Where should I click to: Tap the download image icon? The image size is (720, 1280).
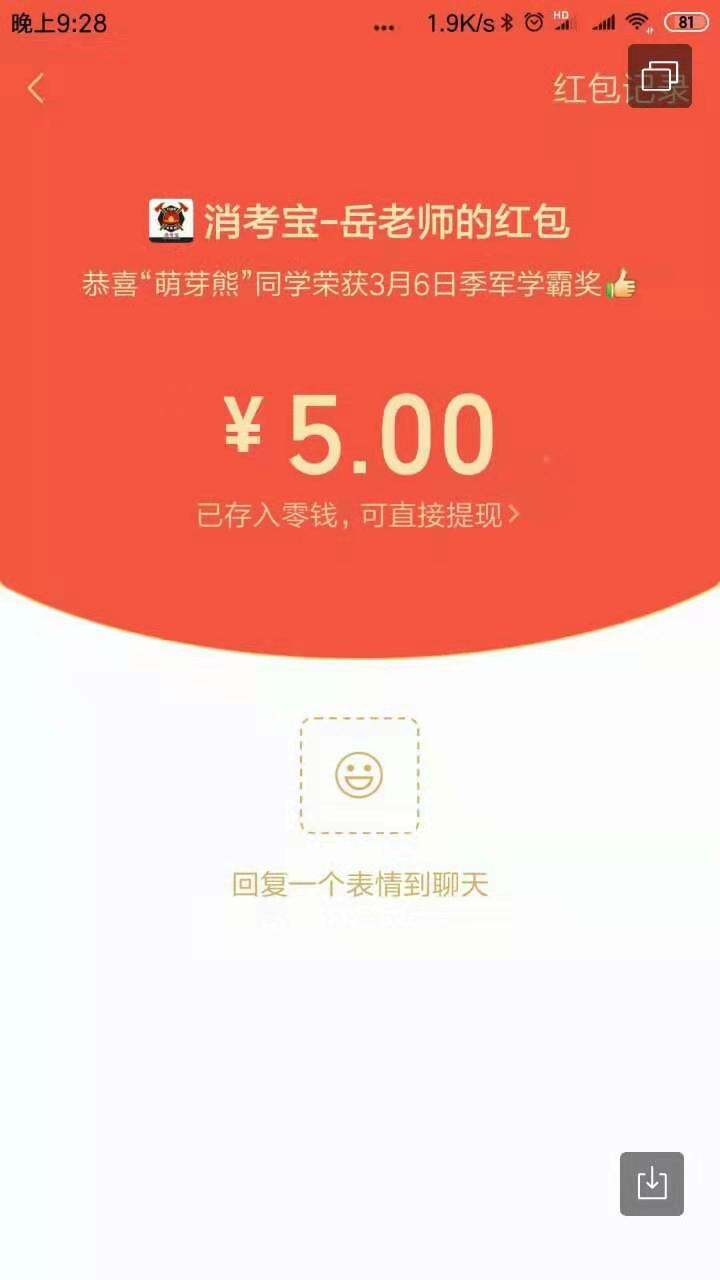click(651, 1183)
